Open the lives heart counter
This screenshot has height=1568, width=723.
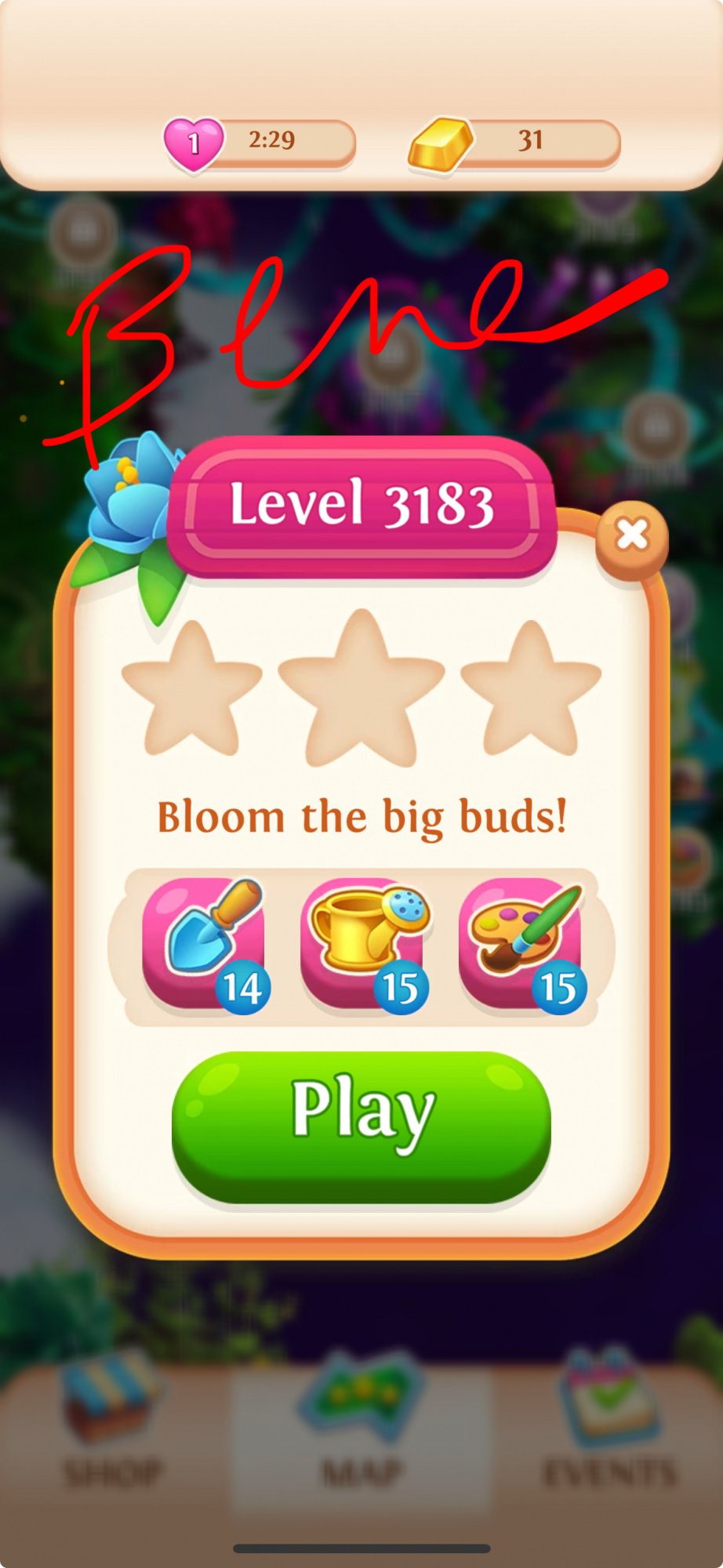[259, 143]
